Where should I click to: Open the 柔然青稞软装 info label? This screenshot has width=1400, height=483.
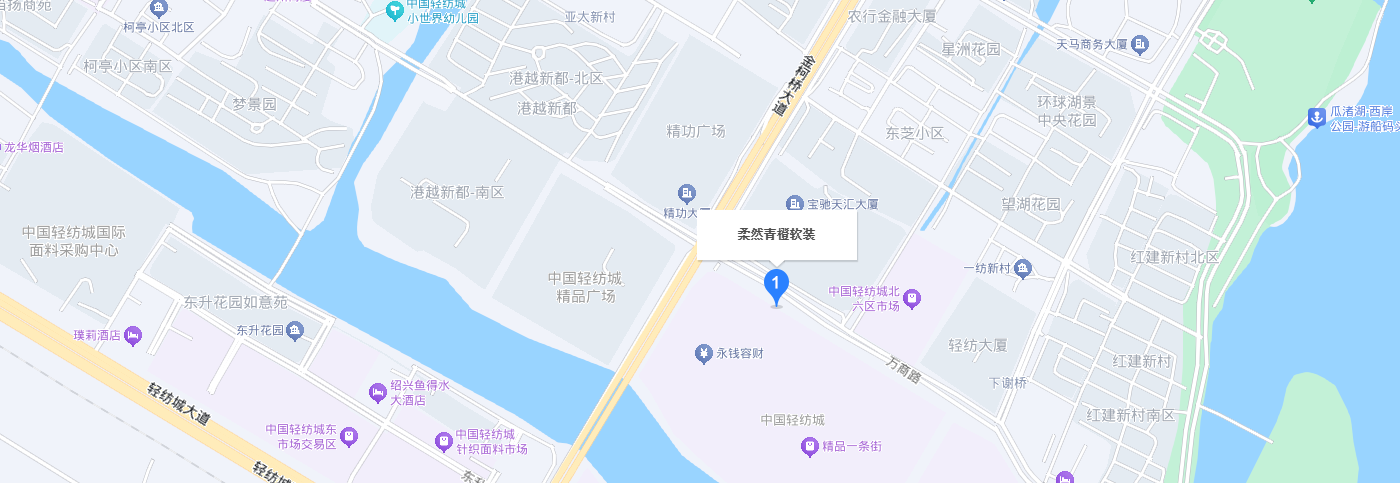776,235
